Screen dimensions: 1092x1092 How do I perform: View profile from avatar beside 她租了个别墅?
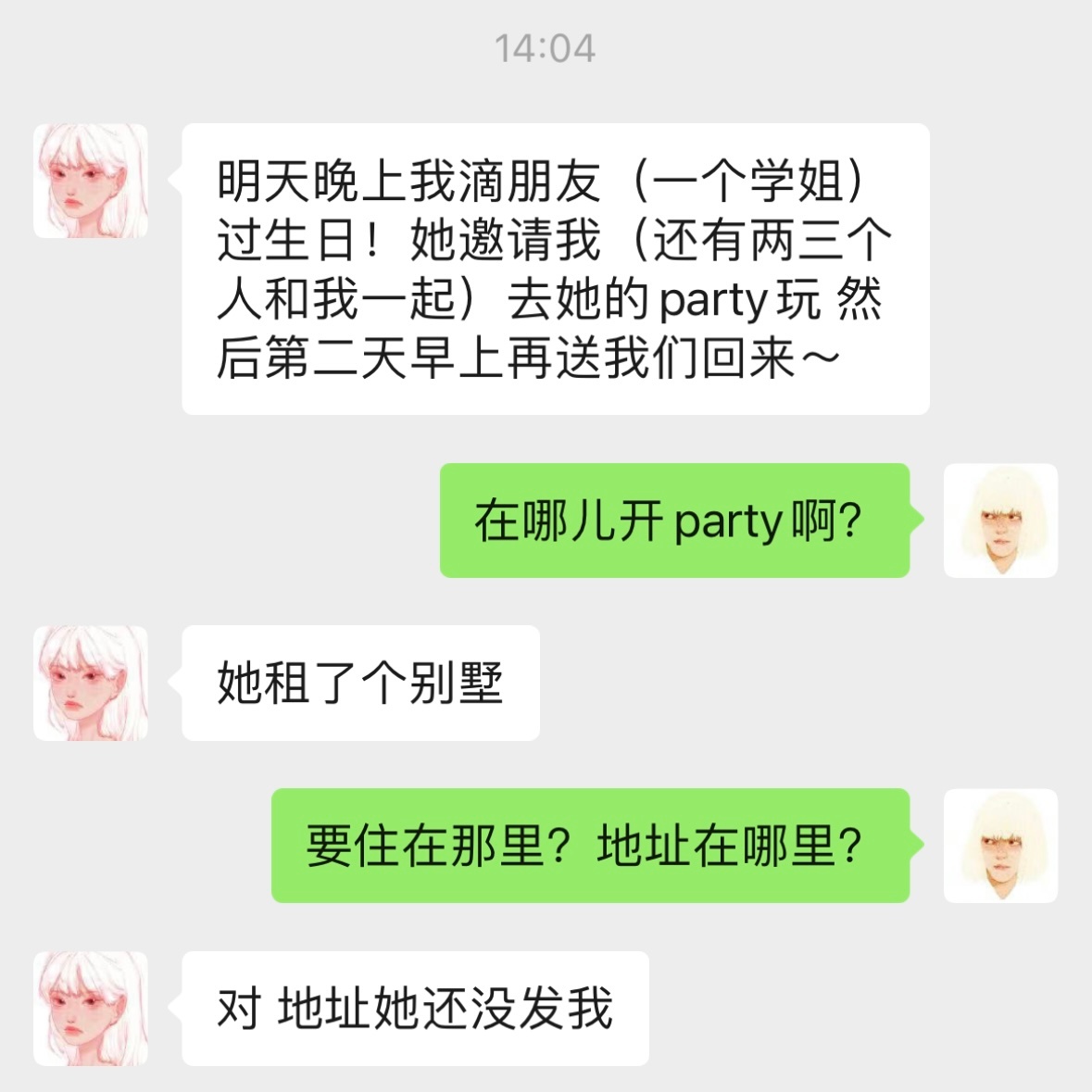pyautogui.click(x=91, y=684)
